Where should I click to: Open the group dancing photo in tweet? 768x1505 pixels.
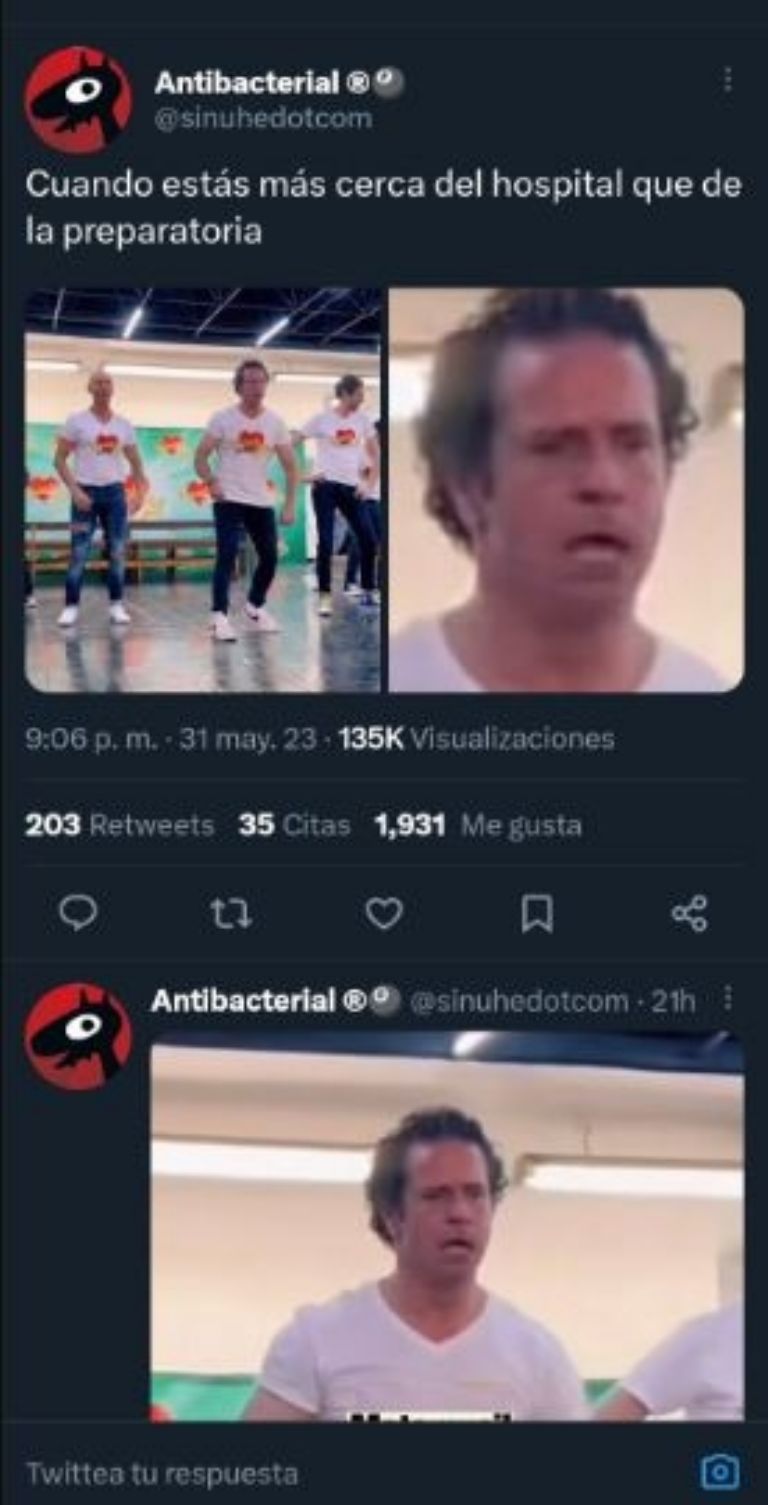[x=202, y=490]
